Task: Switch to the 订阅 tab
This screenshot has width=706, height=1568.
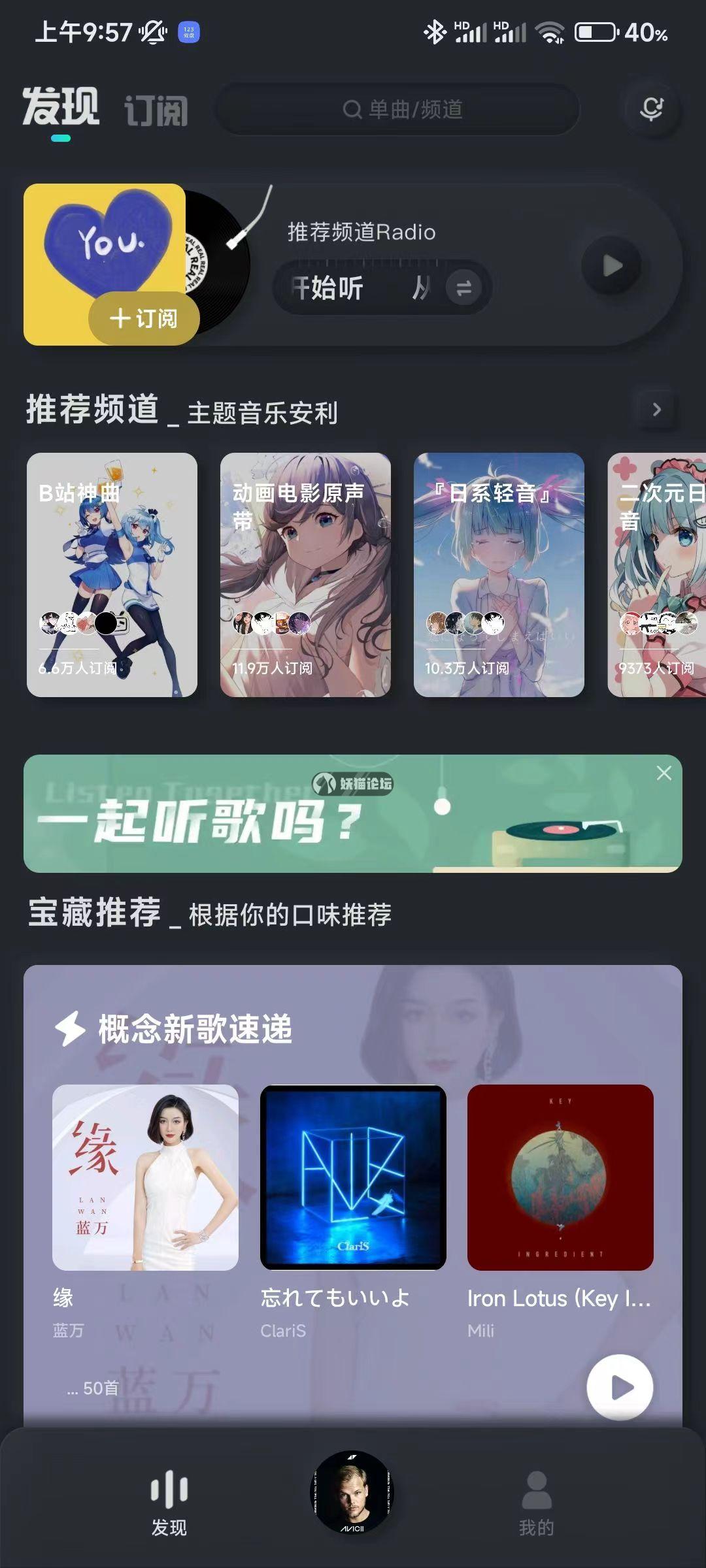Action: pyautogui.click(x=156, y=110)
